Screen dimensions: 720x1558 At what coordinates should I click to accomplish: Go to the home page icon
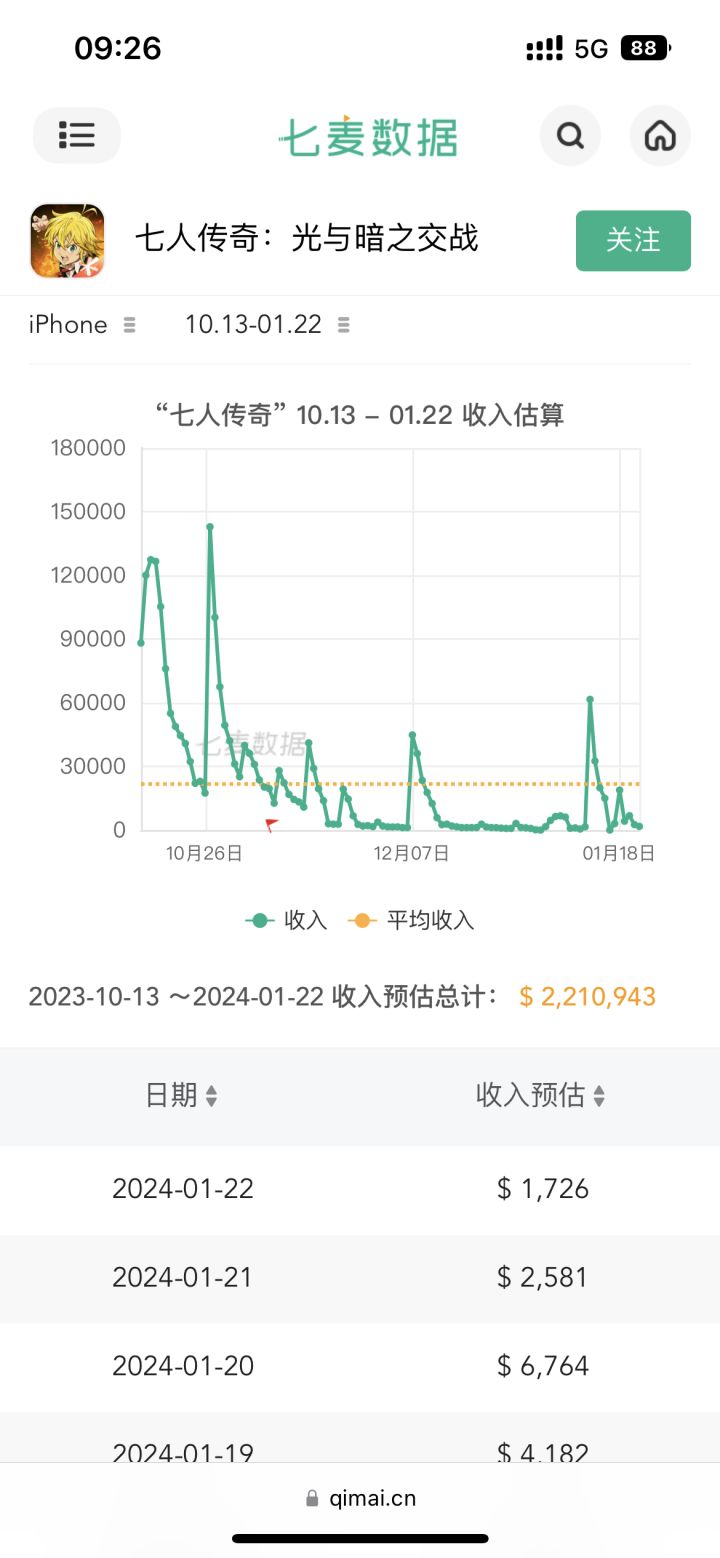point(660,135)
